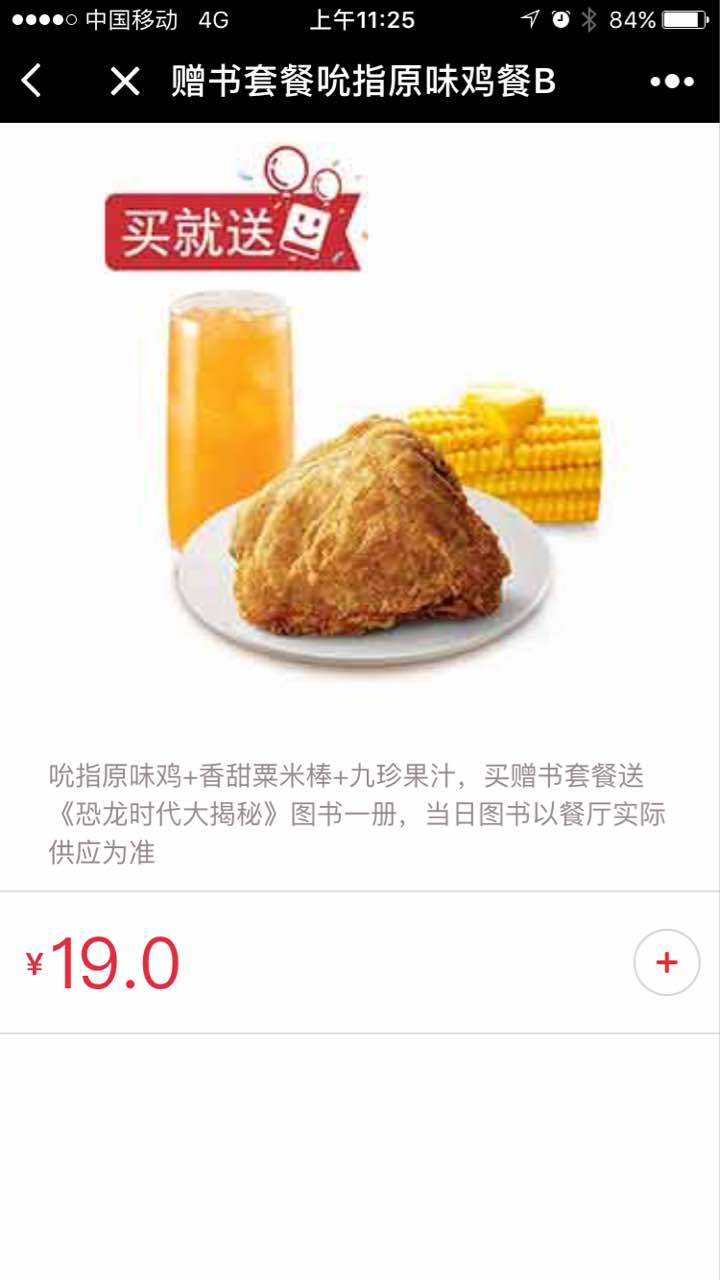The width and height of the screenshot is (720, 1280).
Task: Close this web page with the X
Action: [x=124, y=81]
